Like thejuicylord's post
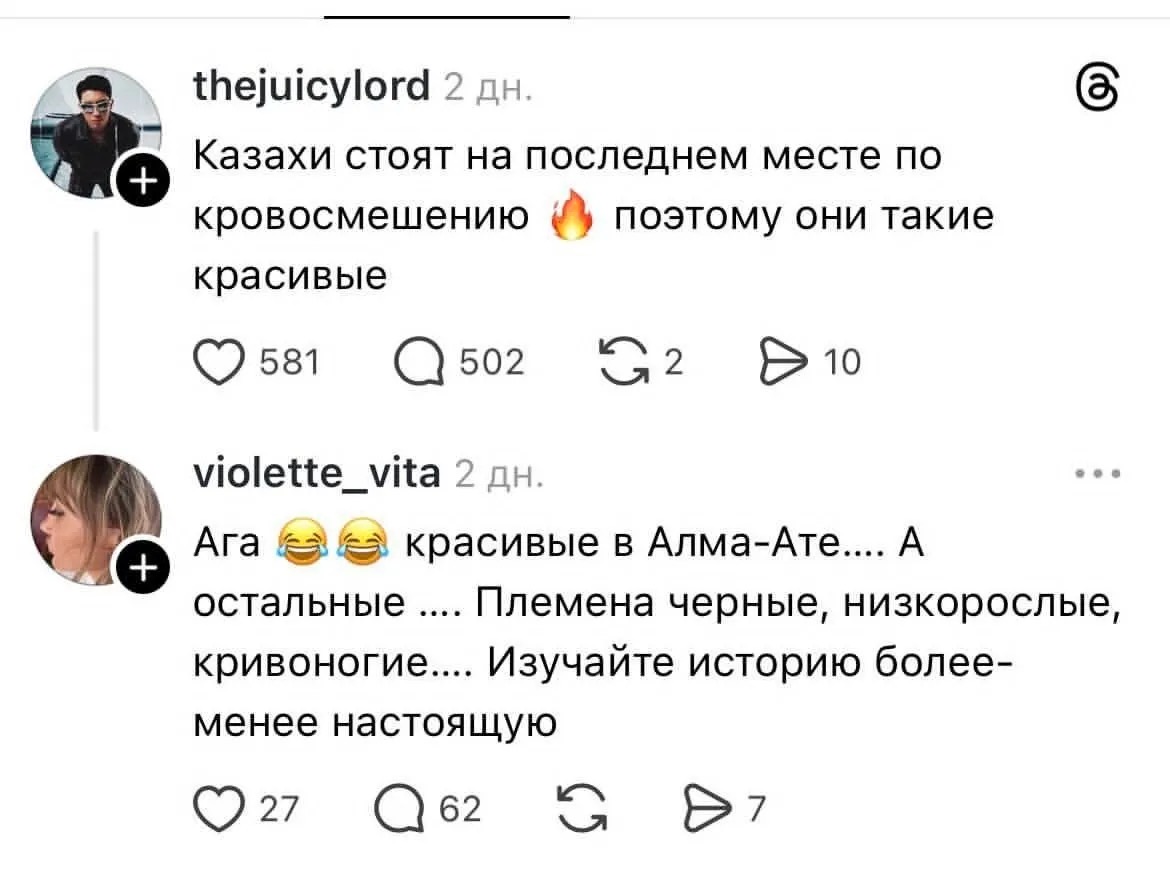 [219, 362]
